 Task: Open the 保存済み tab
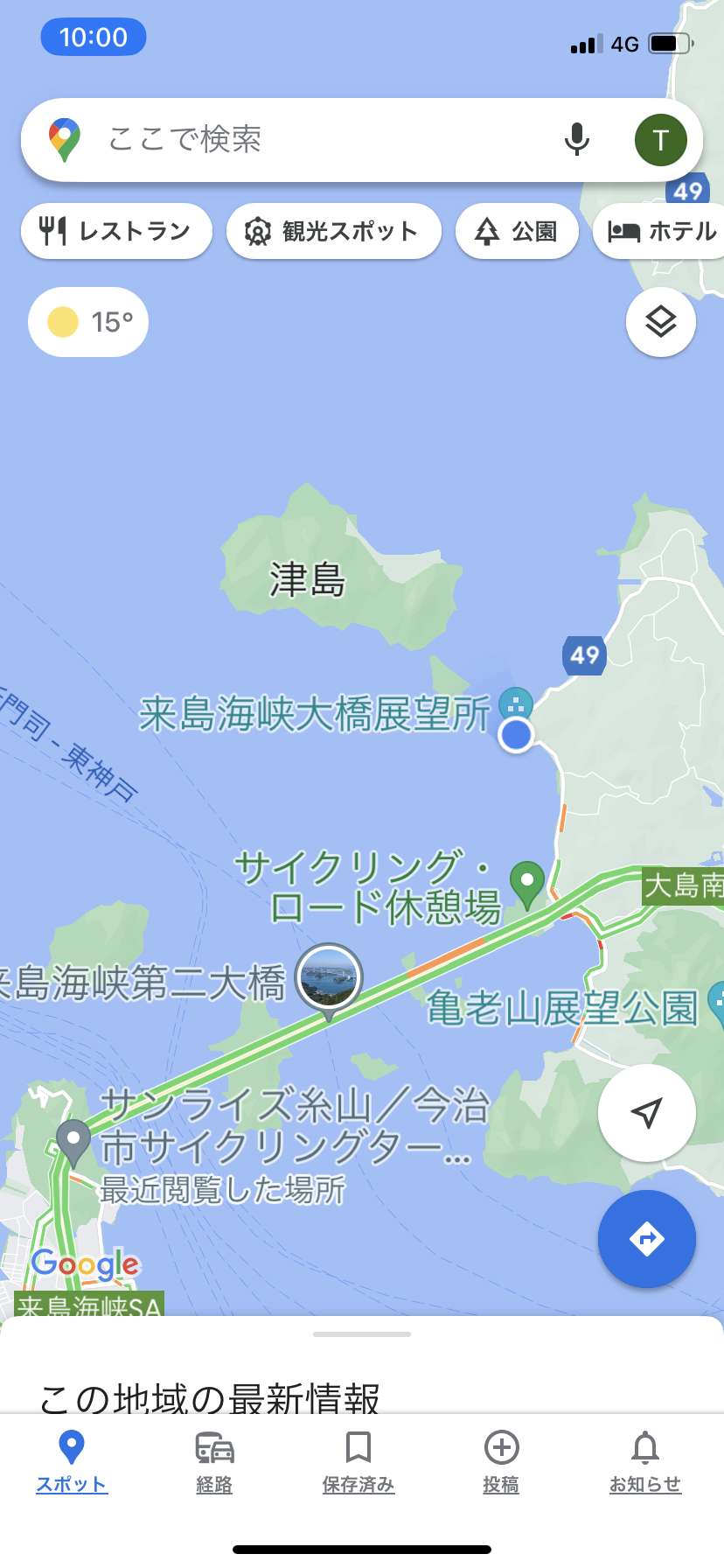[x=359, y=1461]
